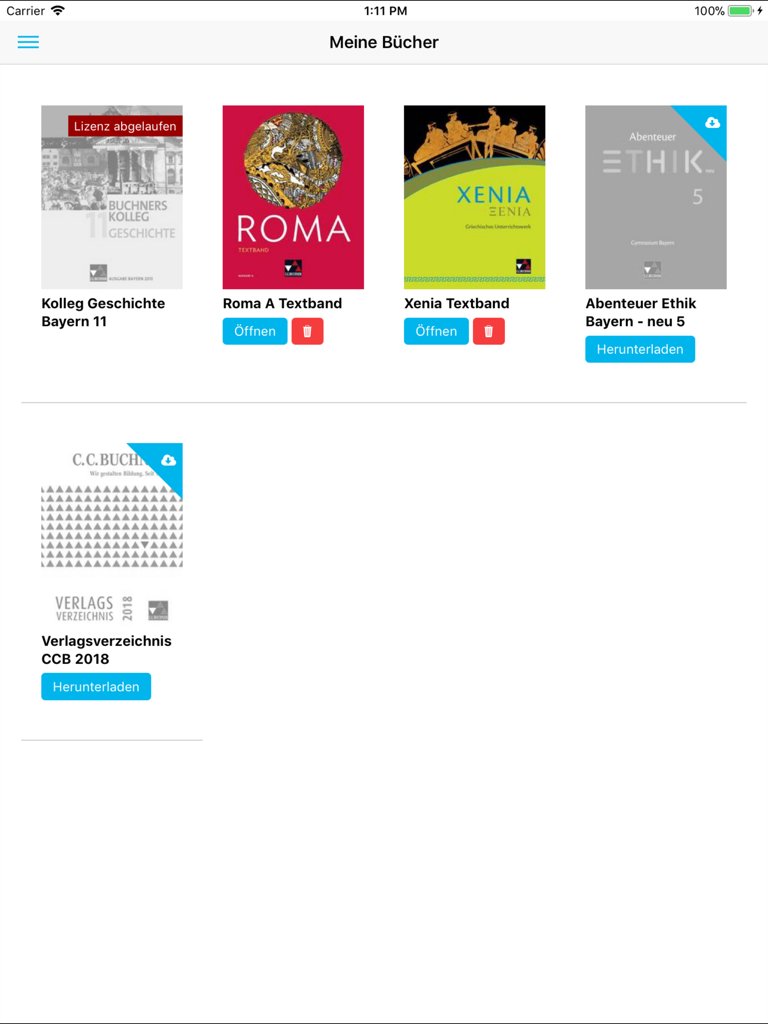Tap the Meine Bücher title
The height and width of the screenshot is (1024, 768).
point(384,42)
